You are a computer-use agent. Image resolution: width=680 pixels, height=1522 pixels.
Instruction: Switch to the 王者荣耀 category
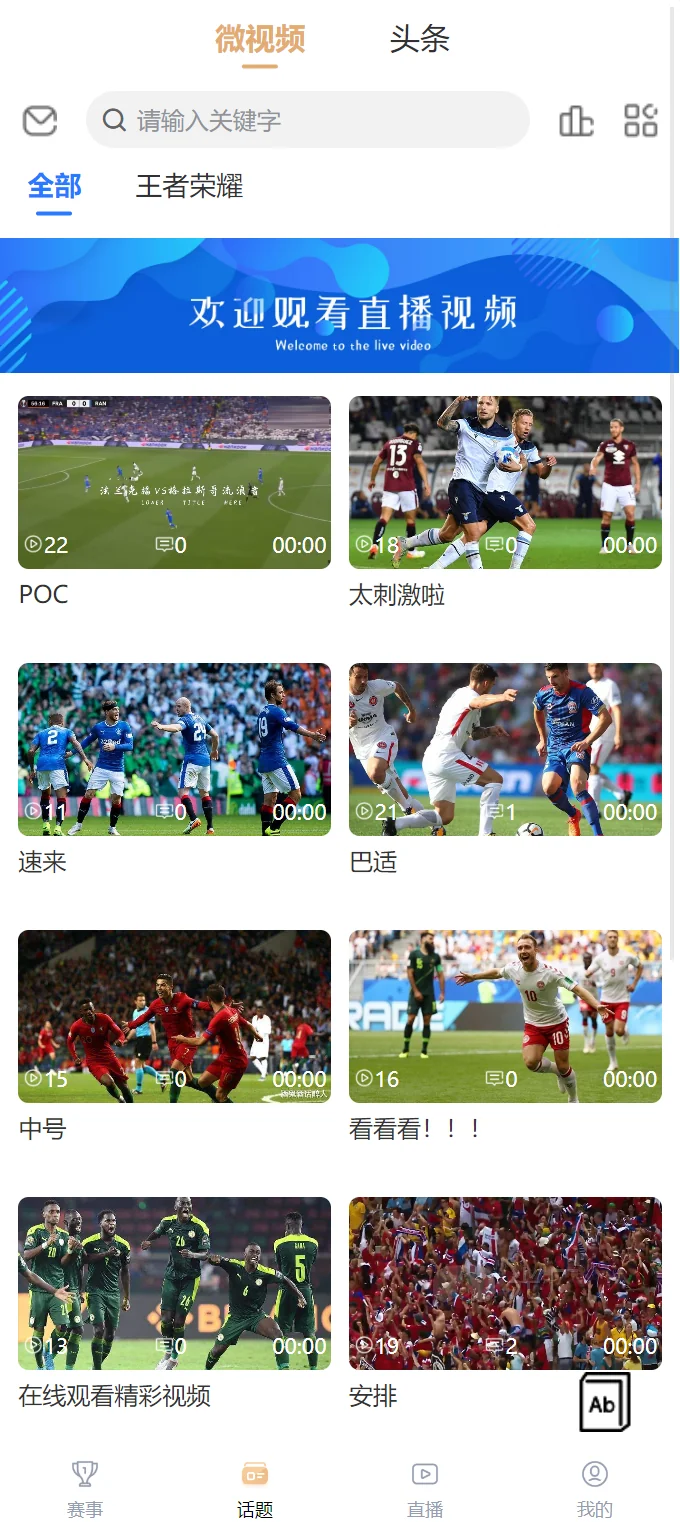189,186
